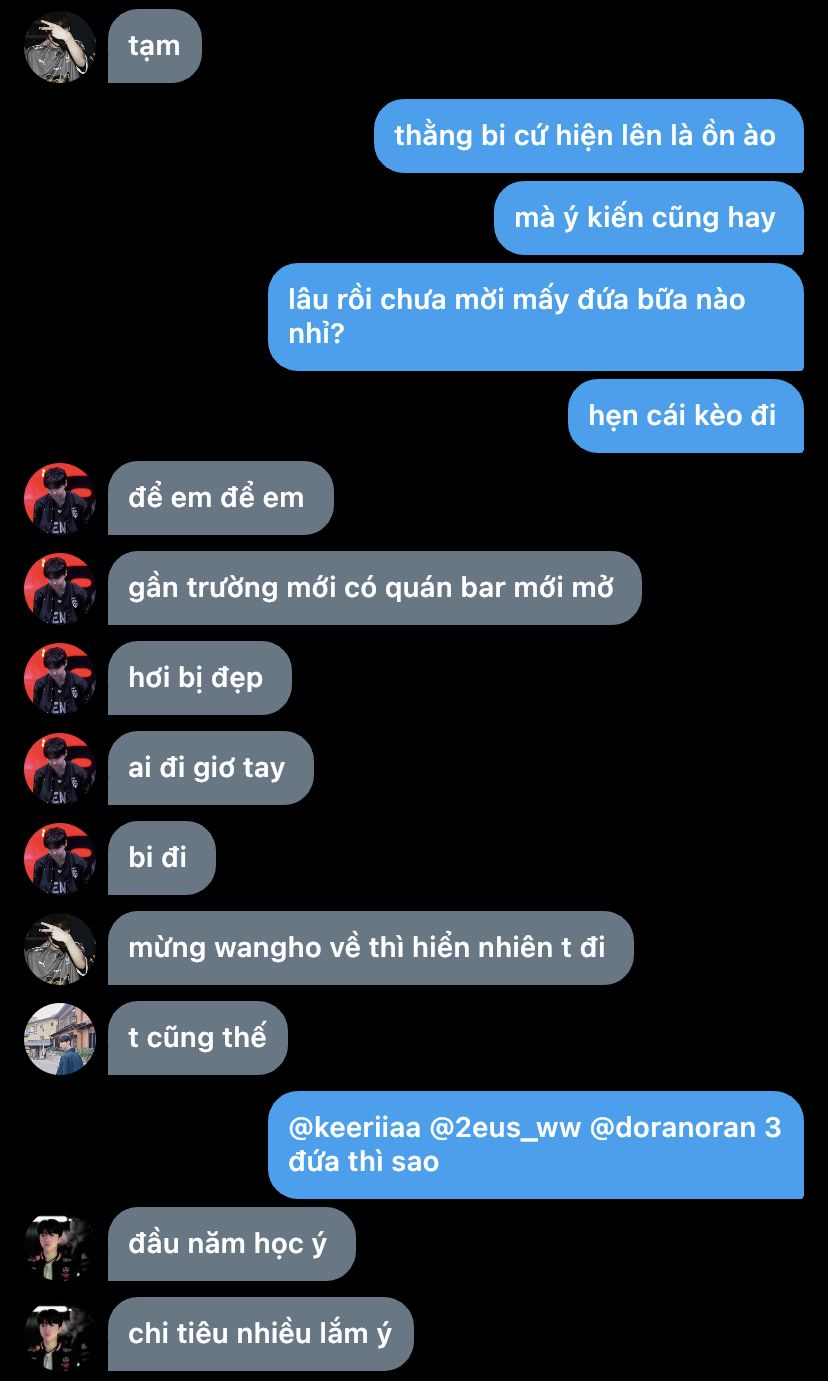Screen dimensions: 828x1381
Task: Open the @keeriiaa mention
Action: point(353,1128)
